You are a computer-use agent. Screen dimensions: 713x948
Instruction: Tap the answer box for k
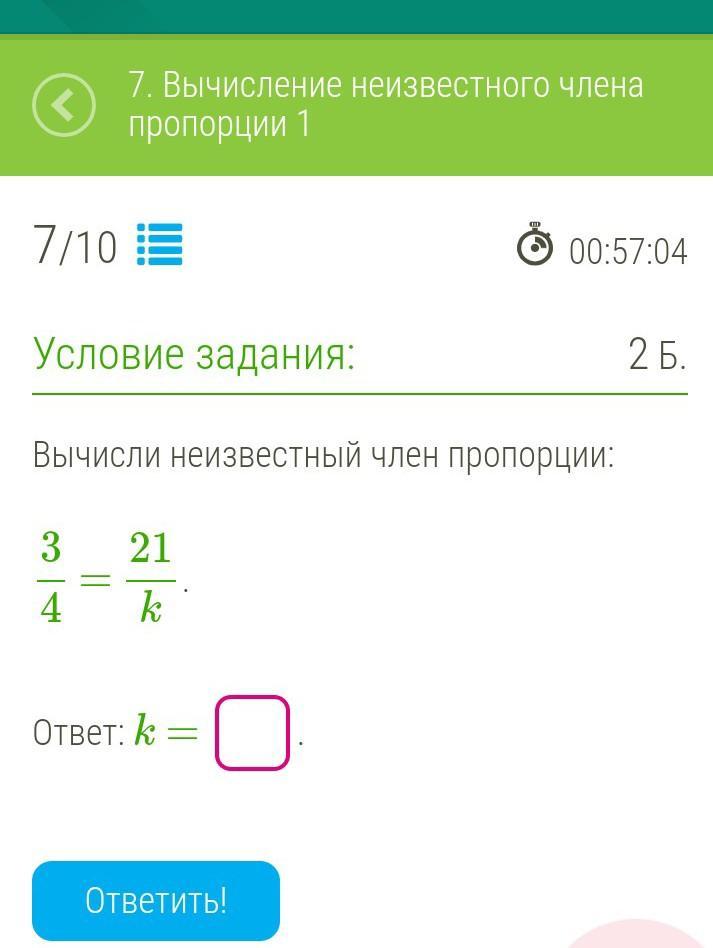[252, 733]
